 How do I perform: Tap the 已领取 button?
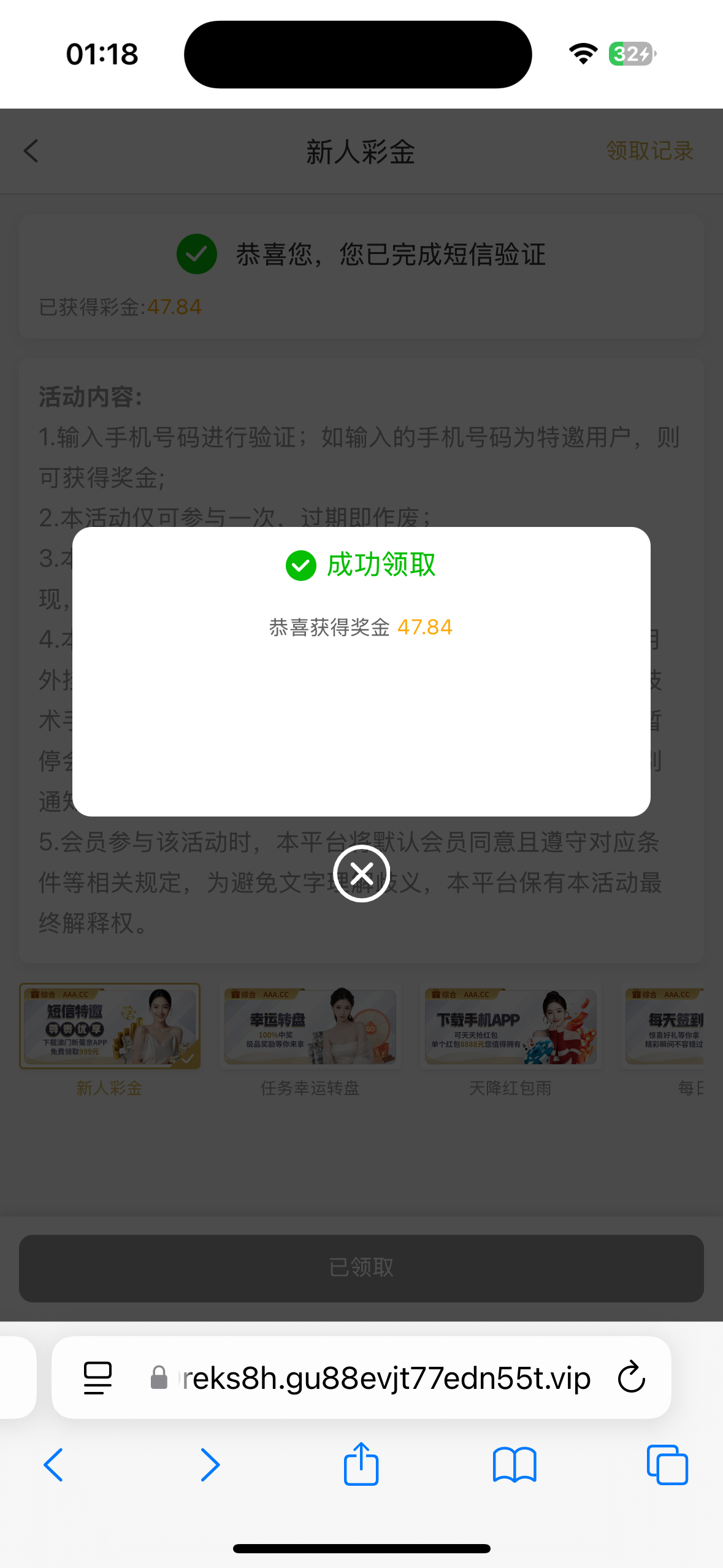click(x=361, y=1268)
